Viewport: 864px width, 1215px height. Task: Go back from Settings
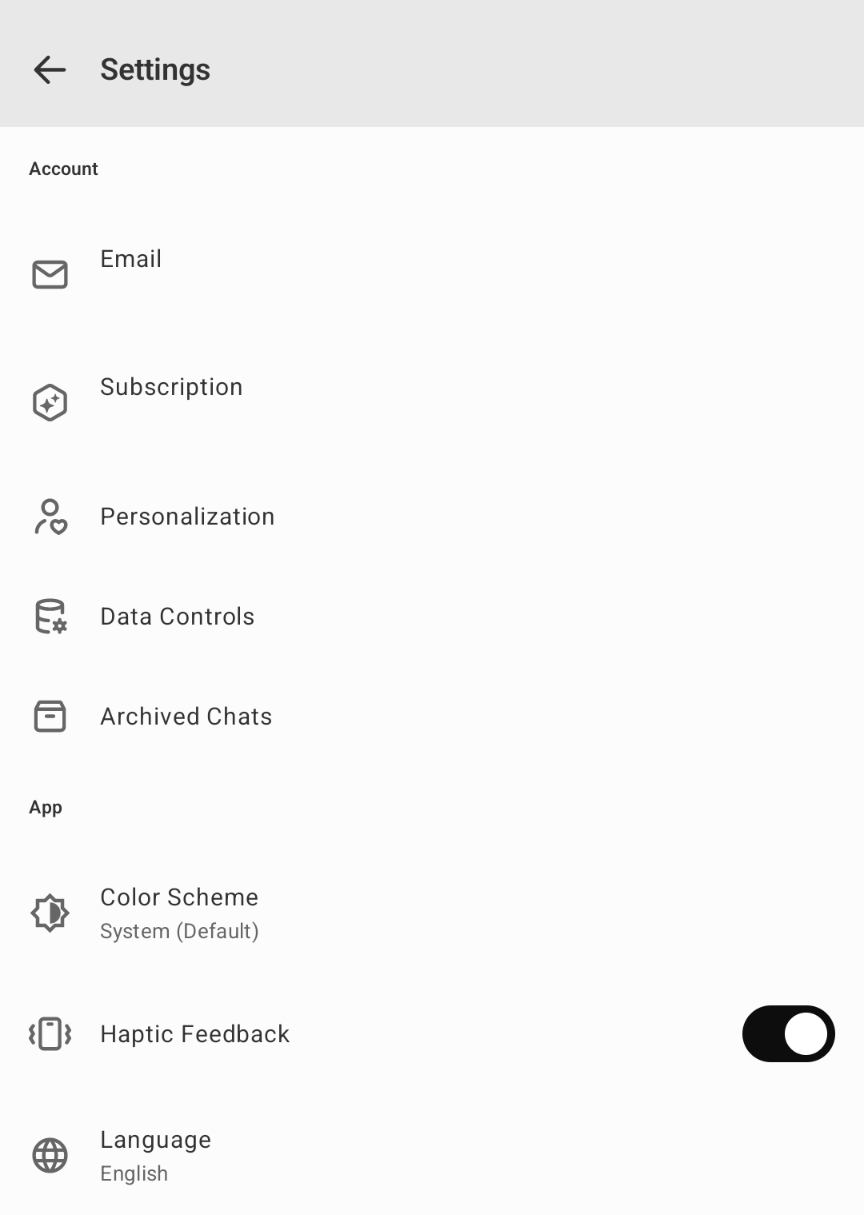49,69
